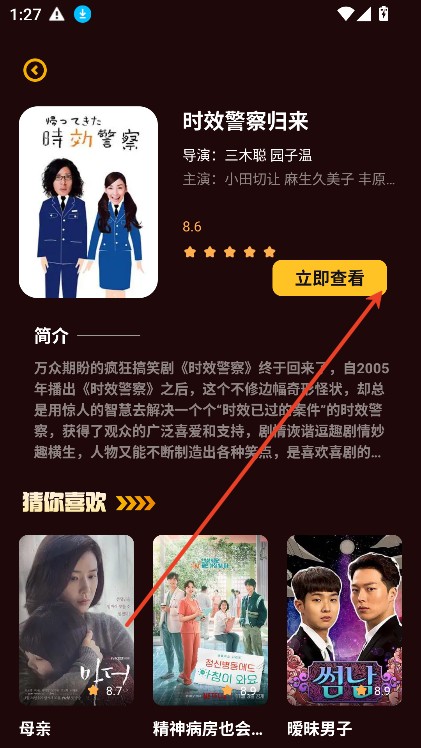Open the 时效警察归来 poster

[x=88, y=202]
